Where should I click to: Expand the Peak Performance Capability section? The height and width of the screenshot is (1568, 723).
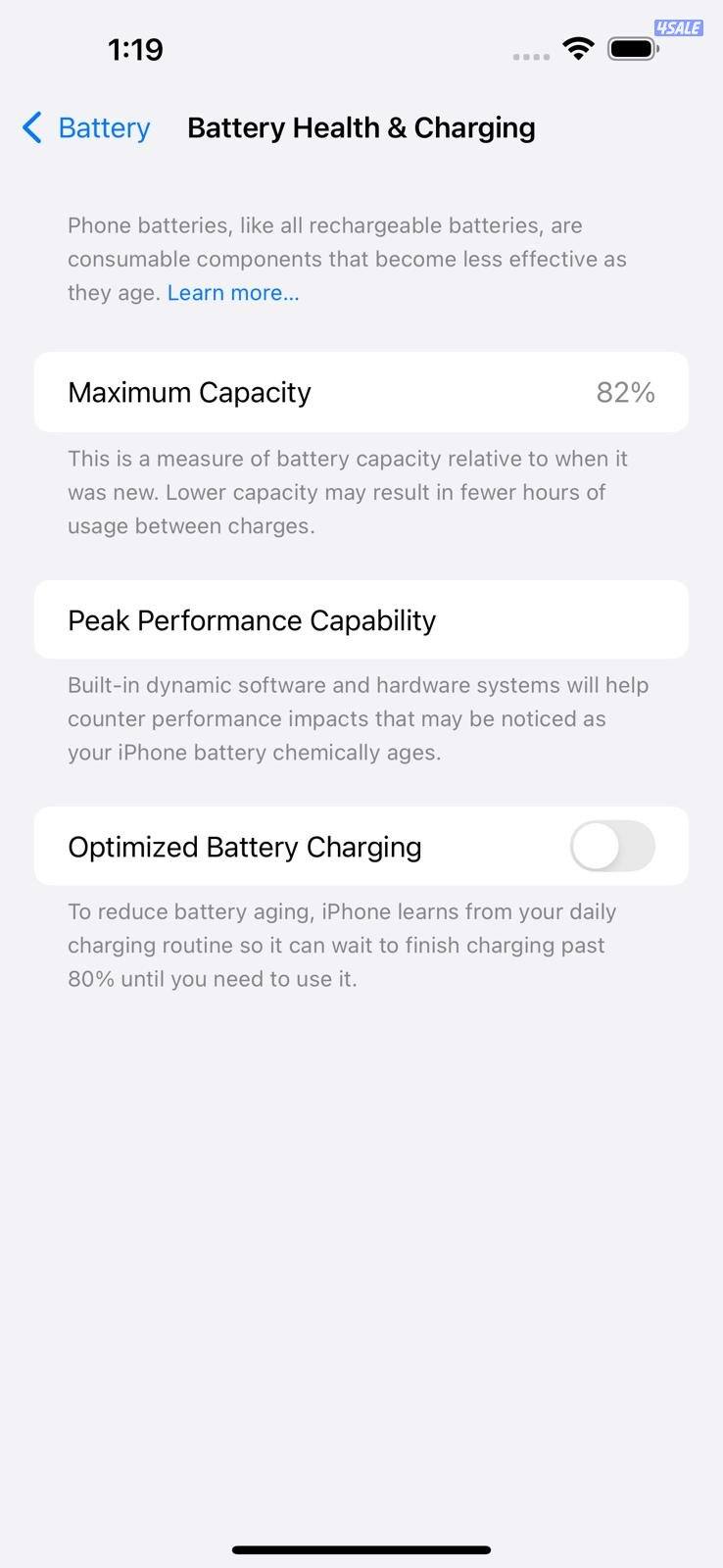tap(361, 619)
